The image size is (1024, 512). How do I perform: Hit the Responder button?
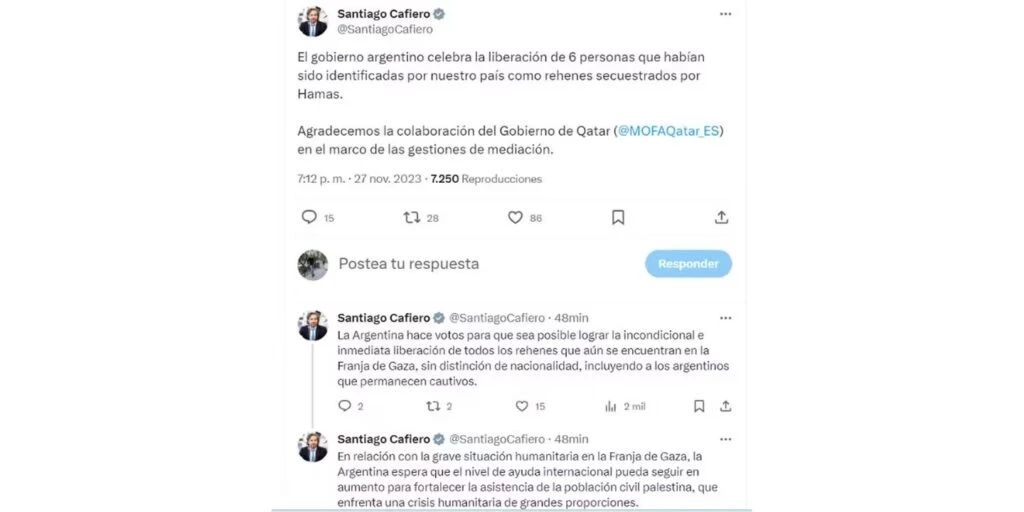[x=688, y=264]
